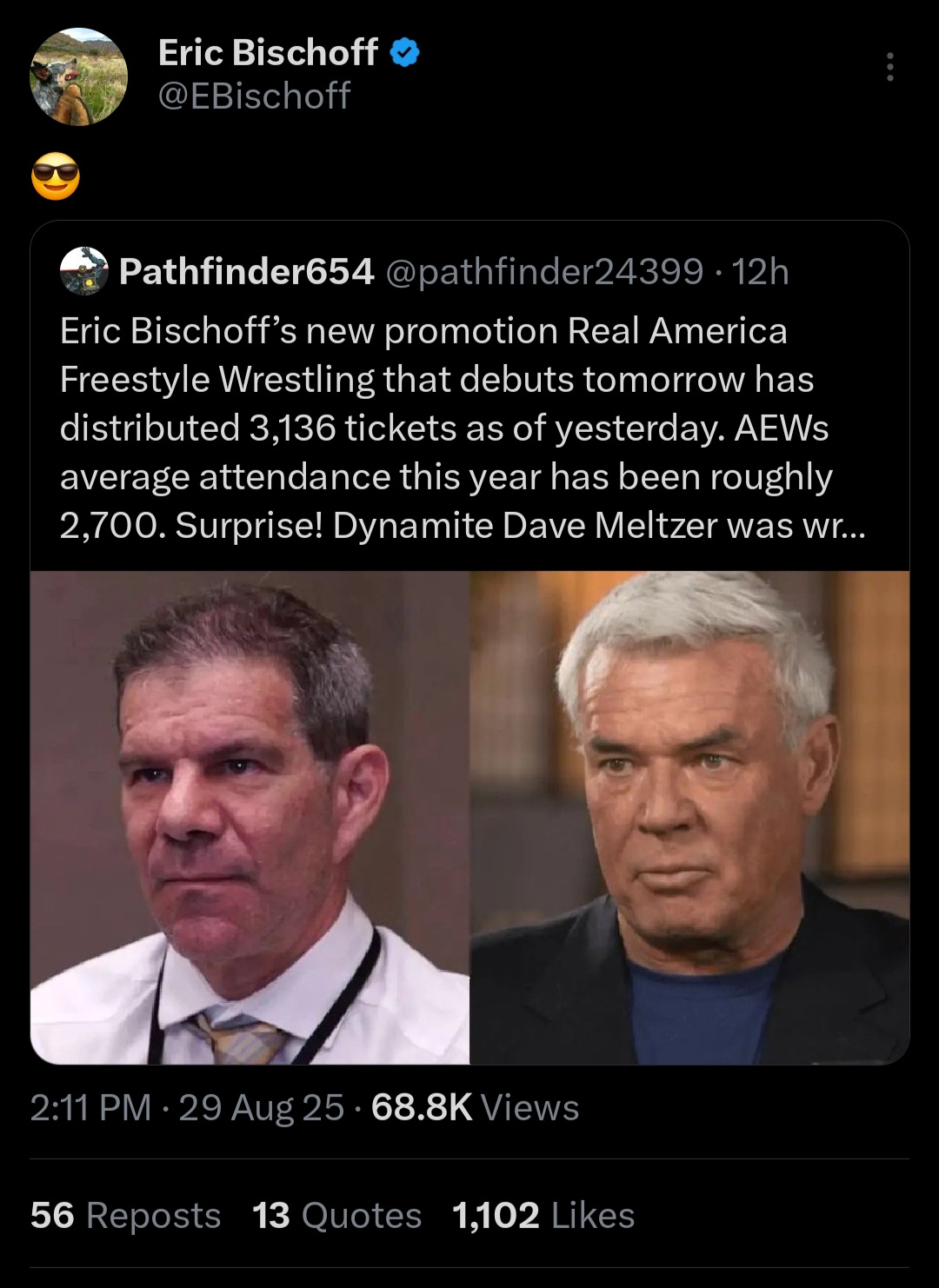Open the three-dot overflow menu
Viewport: 939px width, 1288px height.
point(889,67)
